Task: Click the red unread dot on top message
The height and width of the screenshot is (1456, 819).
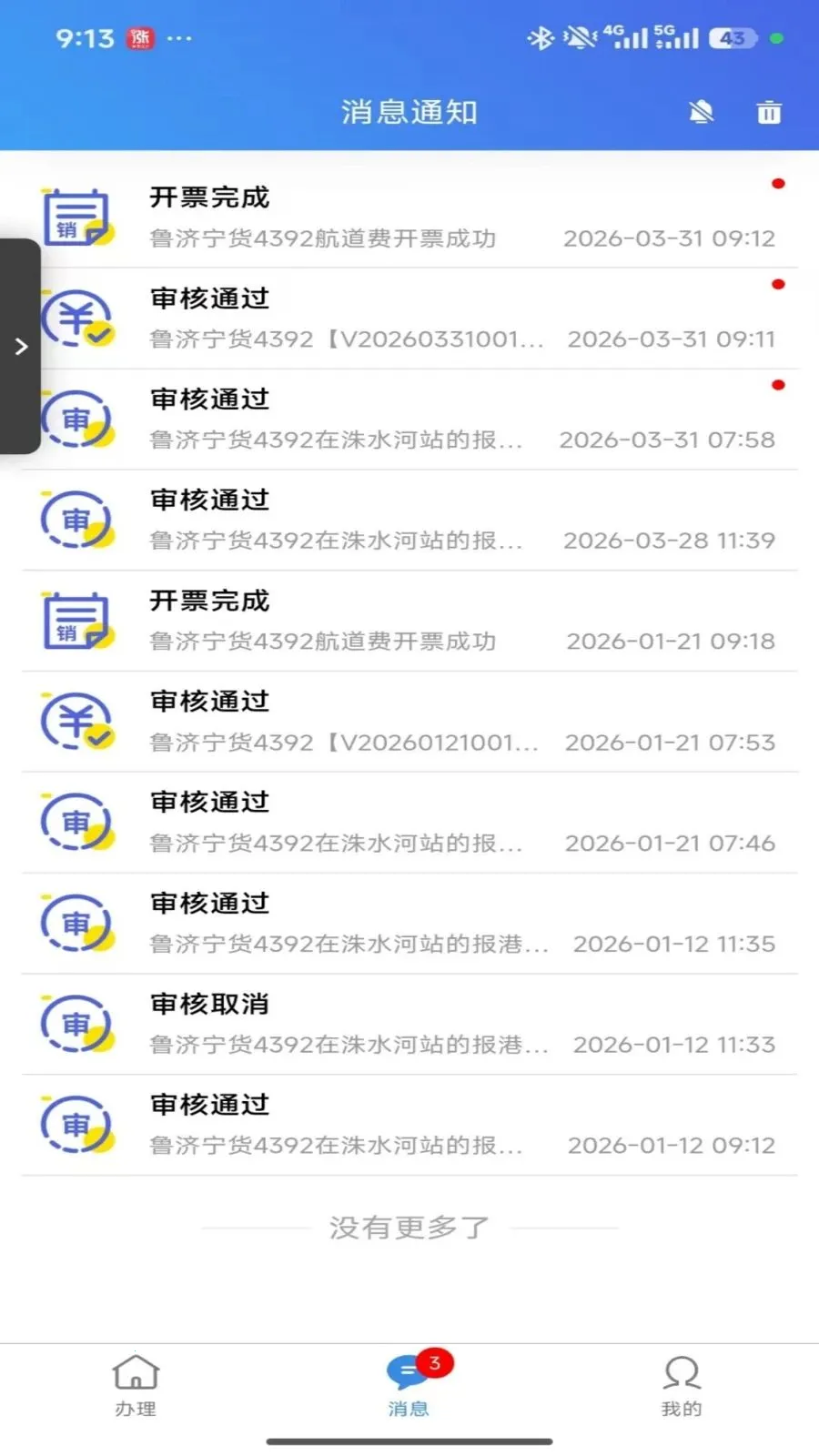Action: (779, 183)
